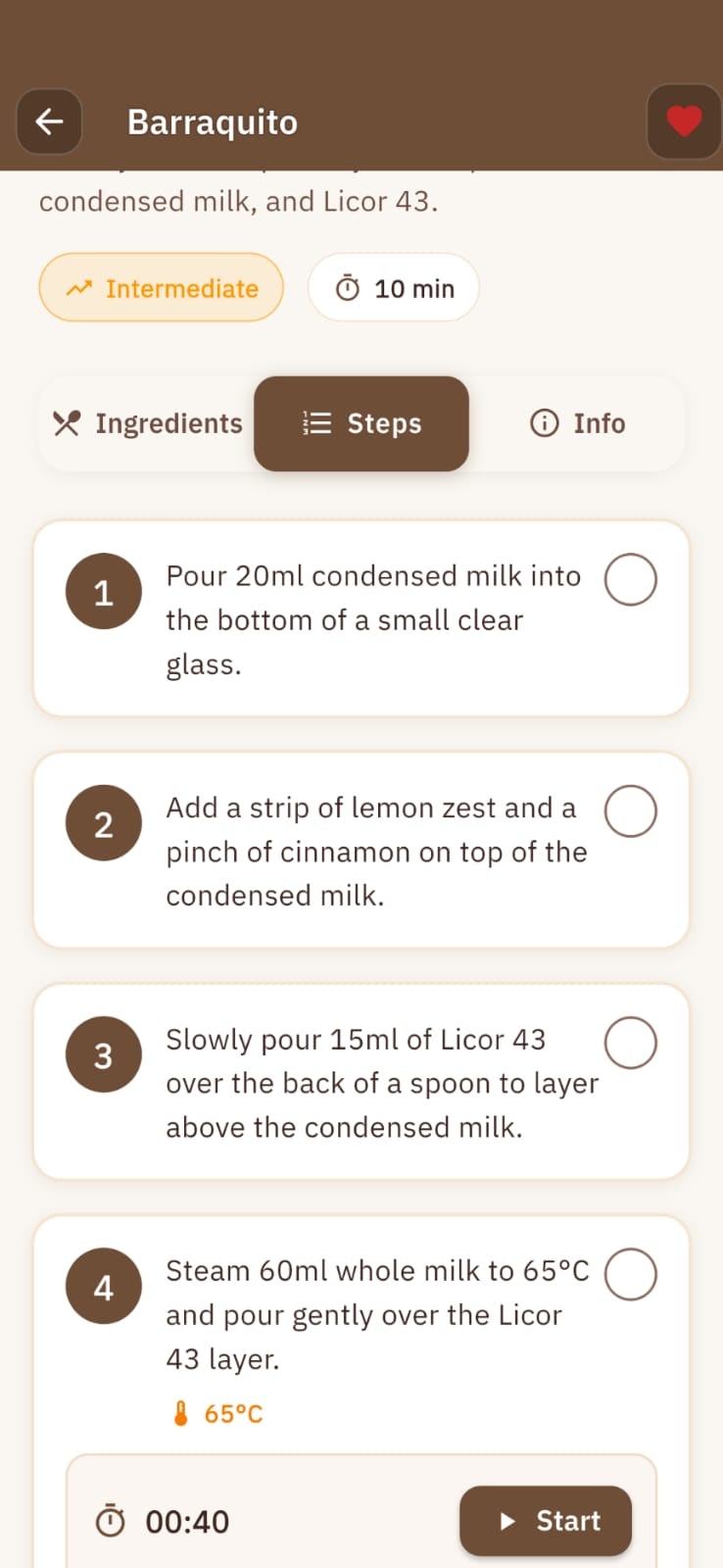Select the Steps tab
723x1568 pixels.
[361, 423]
